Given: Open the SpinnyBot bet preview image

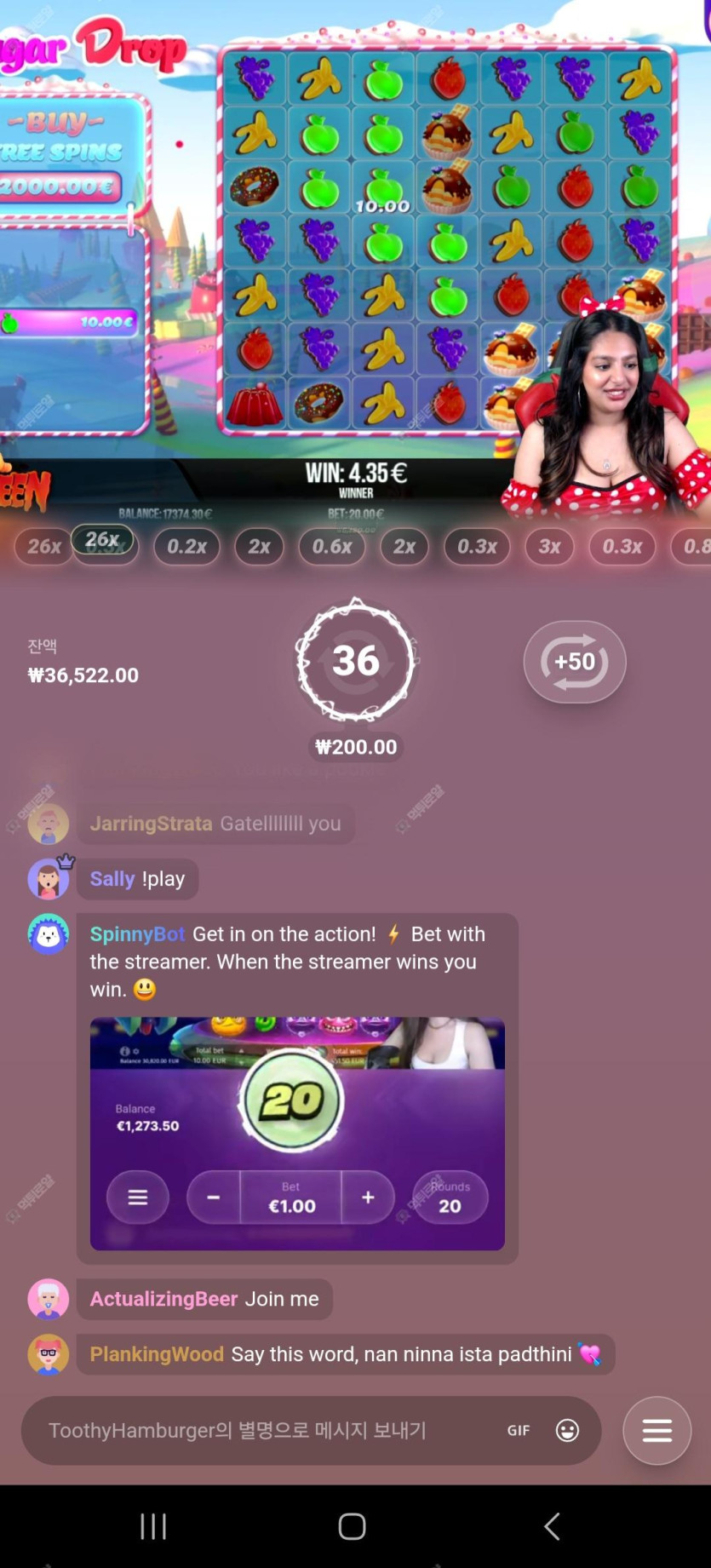Looking at the screenshot, I should click(297, 1134).
